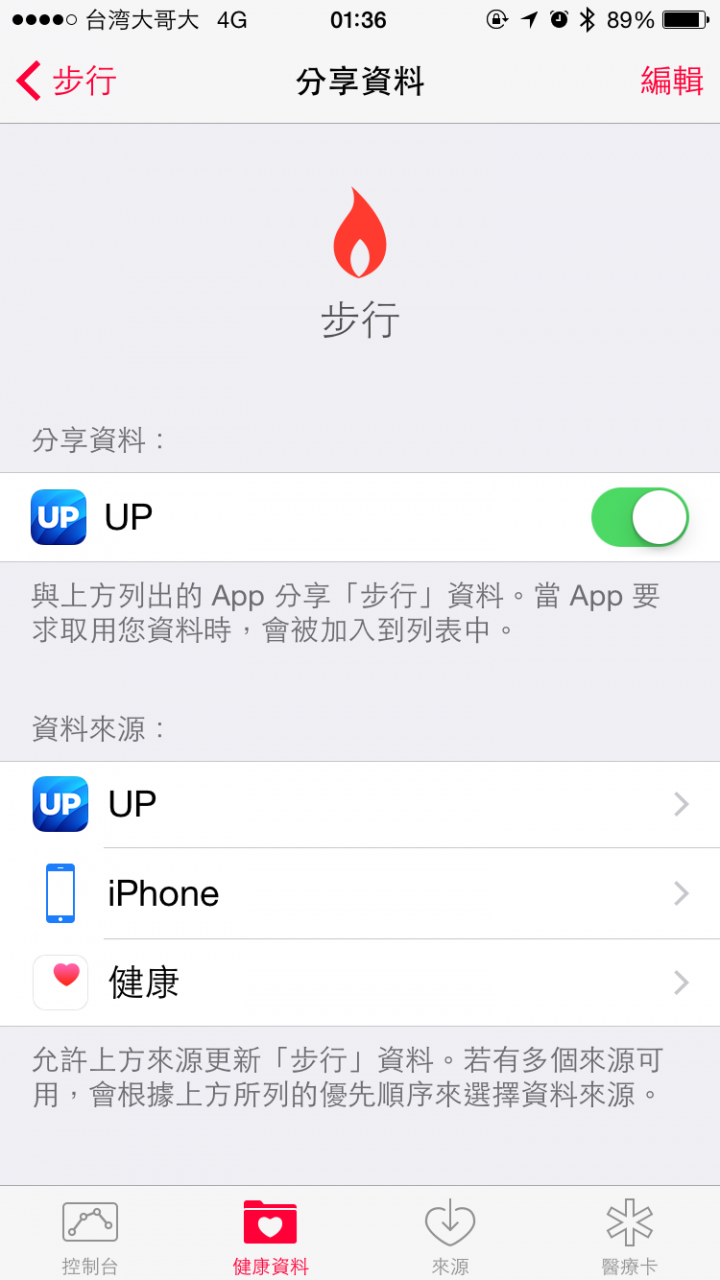Screen dimensions: 720x1280
Task: Switch to the 控制台 tab
Action: pos(90,1236)
